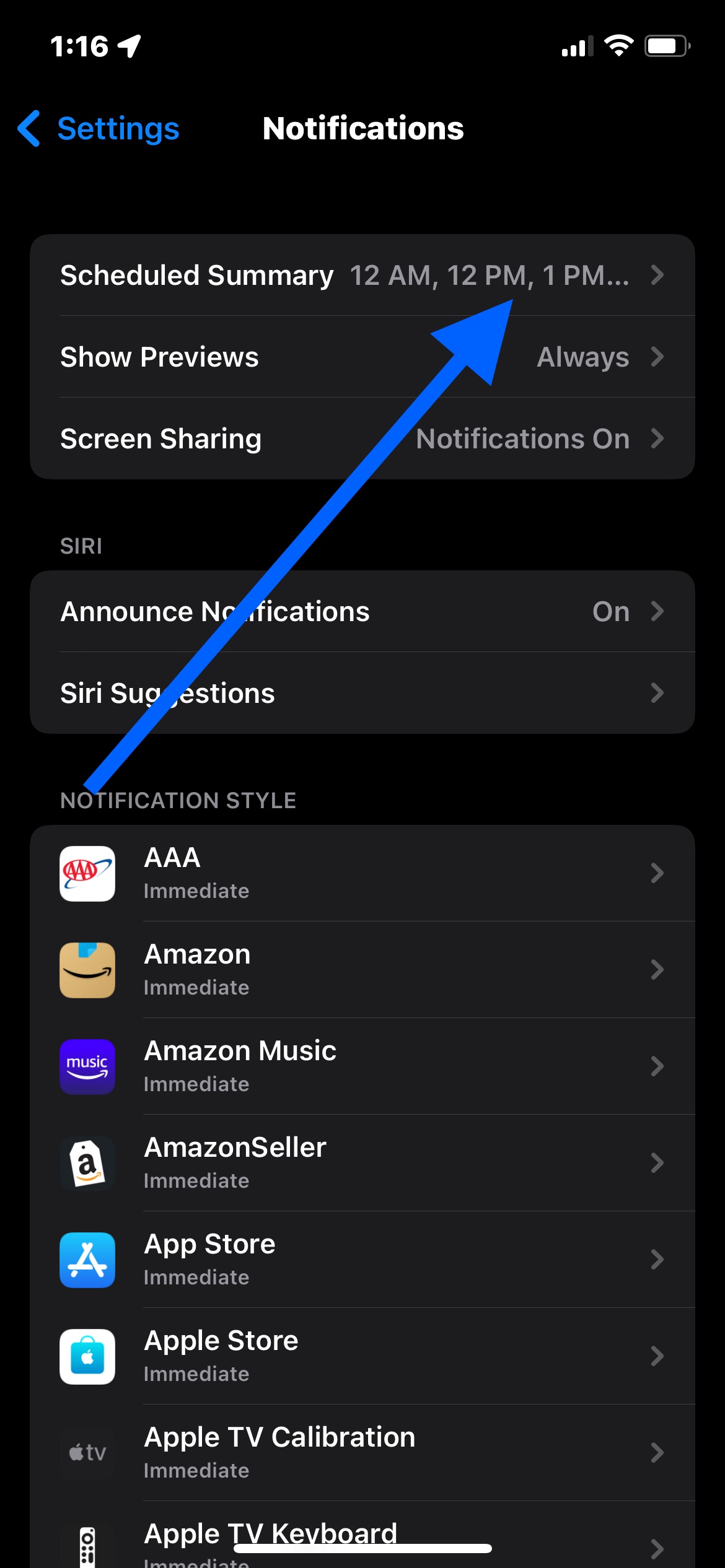Open Amazon Music notification settings

[x=362, y=1066]
